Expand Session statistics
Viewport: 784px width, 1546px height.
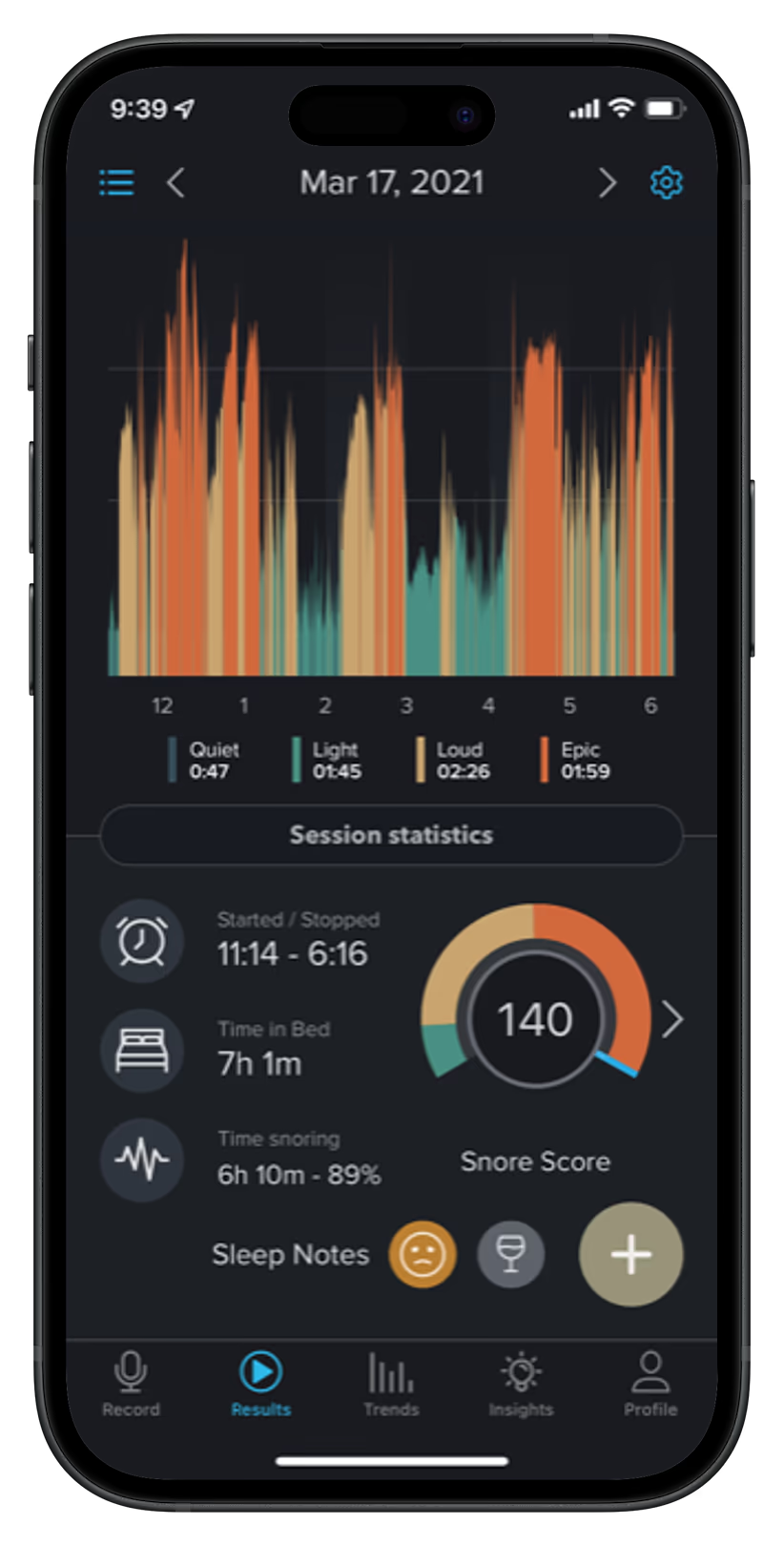click(391, 835)
